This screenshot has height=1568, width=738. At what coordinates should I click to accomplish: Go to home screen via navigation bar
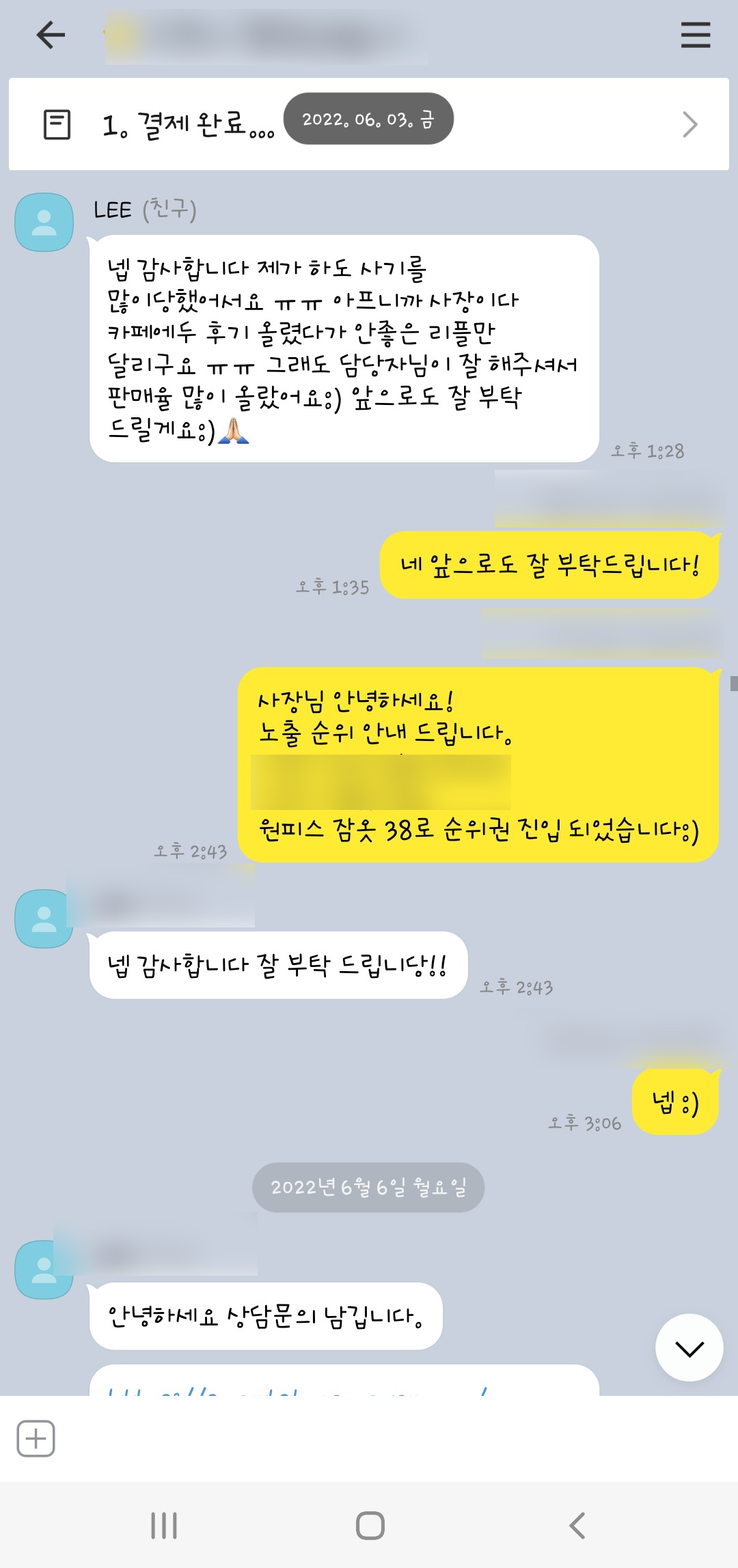coord(370,1525)
